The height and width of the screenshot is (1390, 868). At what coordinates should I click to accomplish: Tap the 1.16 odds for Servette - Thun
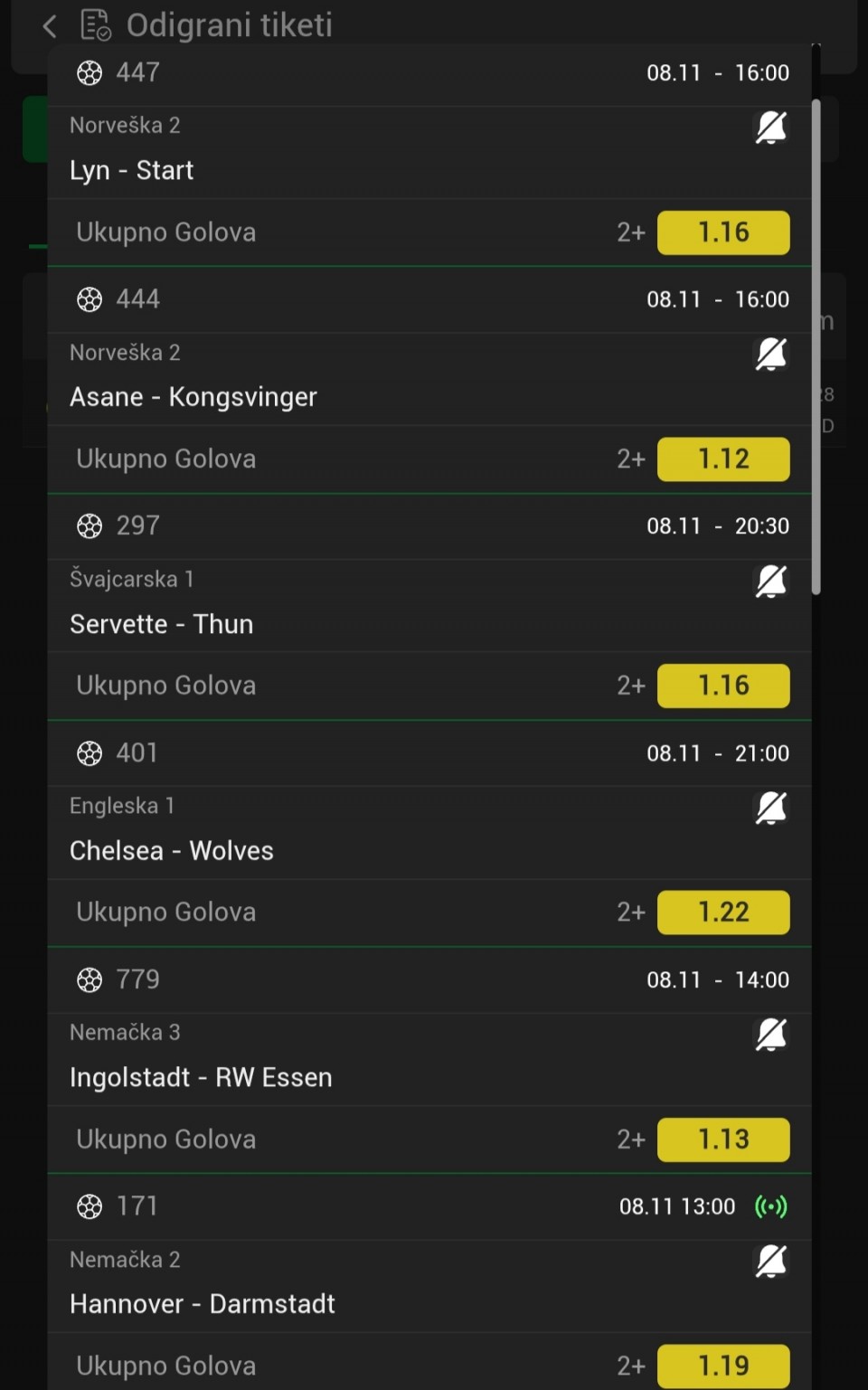click(723, 686)
